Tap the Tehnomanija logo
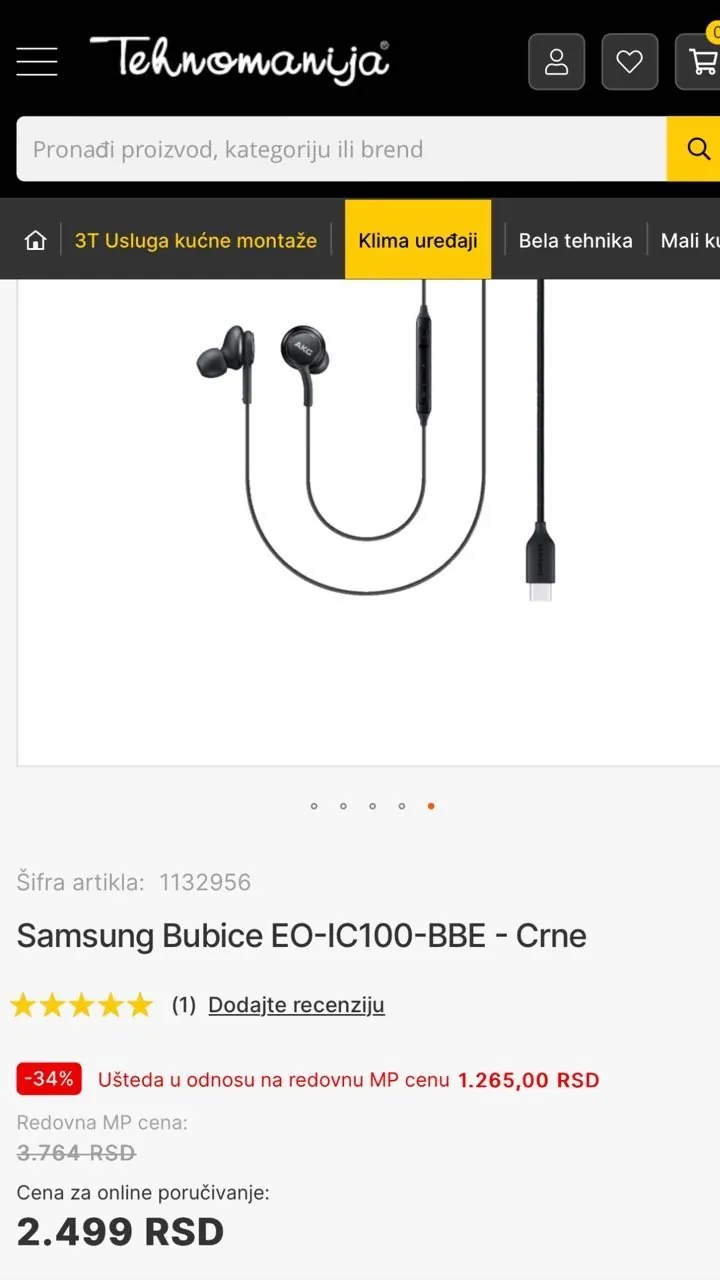 pyautogui.click(x=239, y=60)
